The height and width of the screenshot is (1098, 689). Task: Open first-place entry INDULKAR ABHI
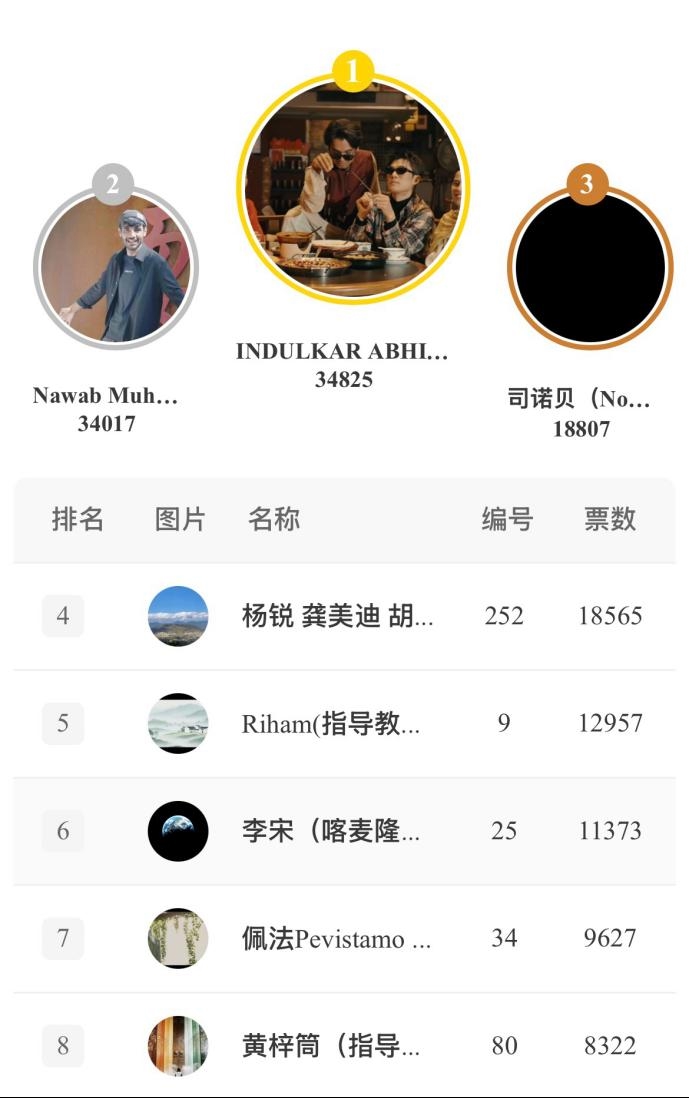pos(352,190)
